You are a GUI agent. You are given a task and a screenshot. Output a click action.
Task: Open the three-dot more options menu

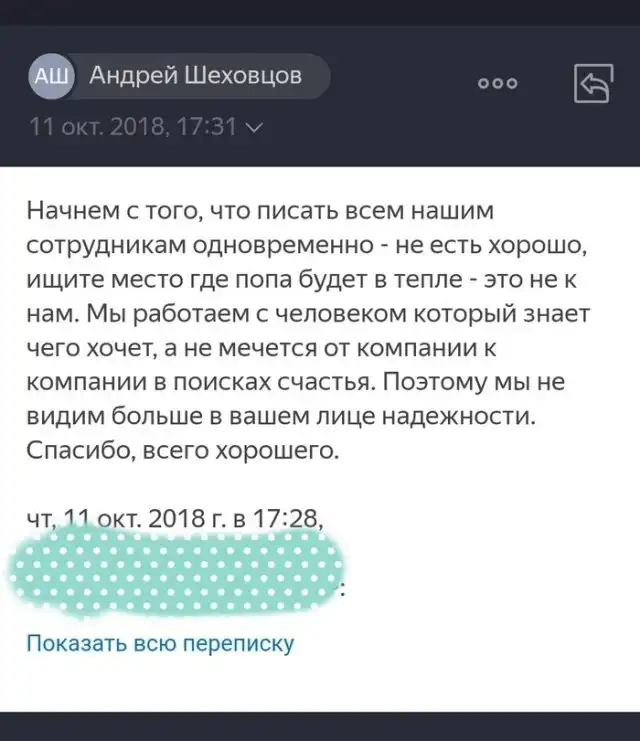click(x=497, y=85)
